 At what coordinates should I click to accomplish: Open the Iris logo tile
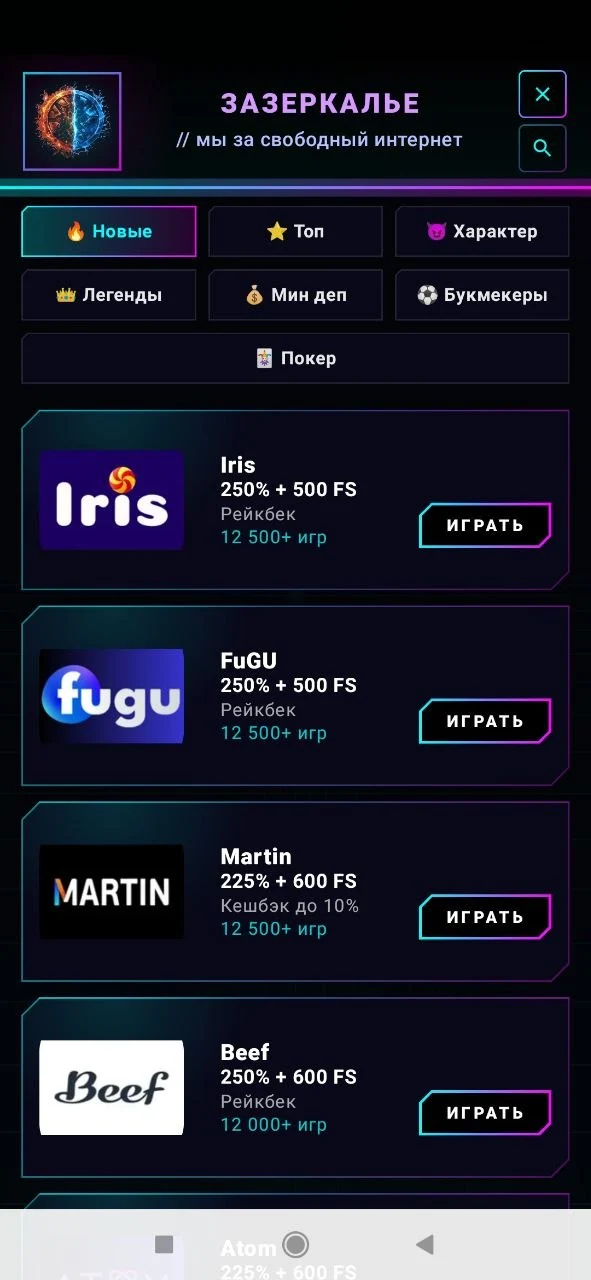(x=112, y=500)
